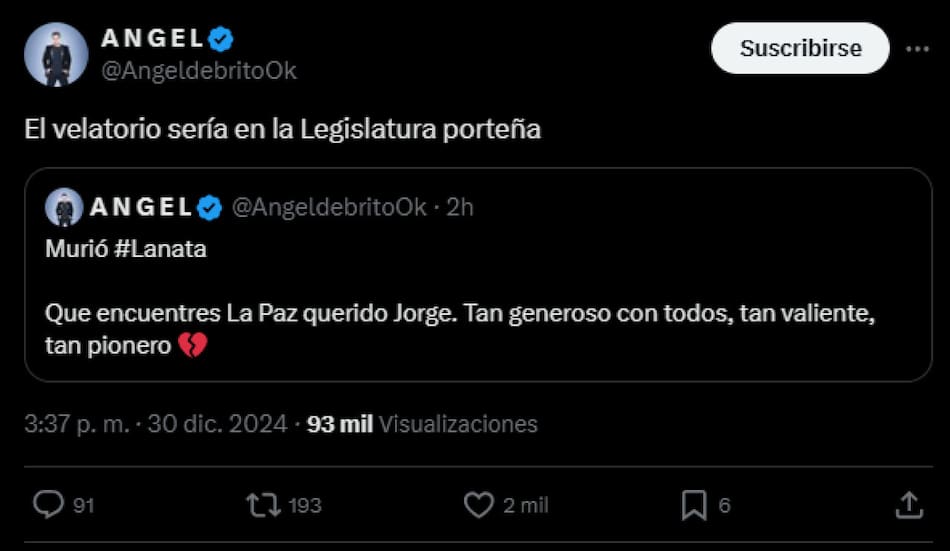Bookmark this post
Image resolution: width=950 pixels, height=551 pixels.
pyautogui.click(x=694, y=505)
